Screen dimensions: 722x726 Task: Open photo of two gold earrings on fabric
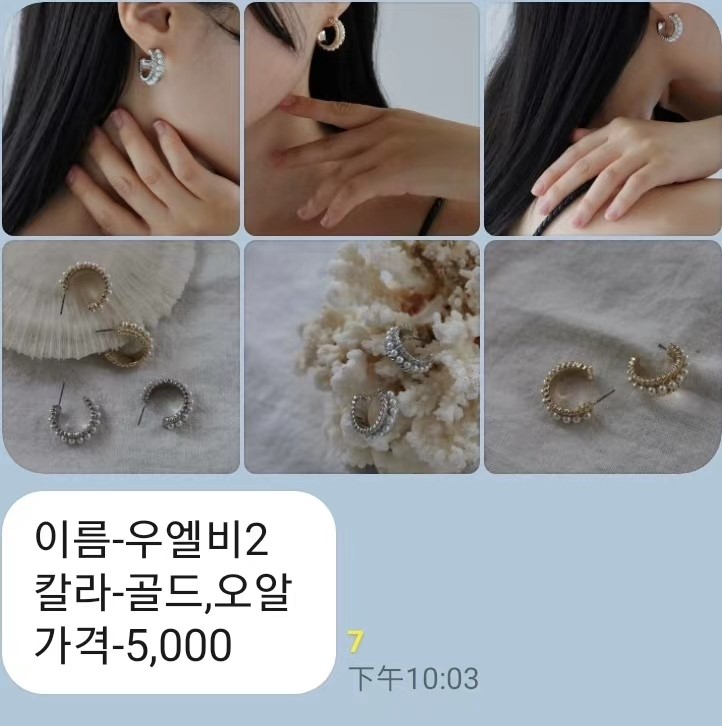tap(602, 357)
